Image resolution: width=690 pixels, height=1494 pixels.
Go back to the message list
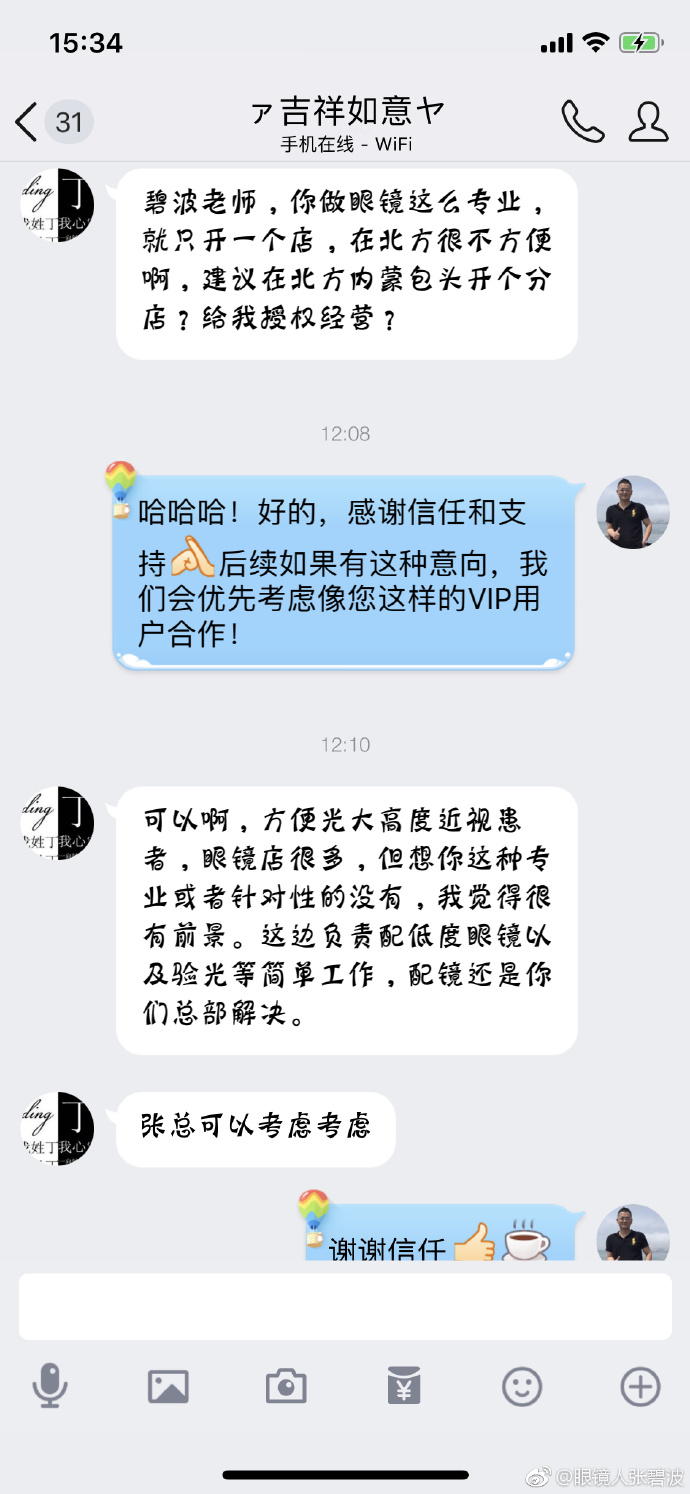coord(28,122)
